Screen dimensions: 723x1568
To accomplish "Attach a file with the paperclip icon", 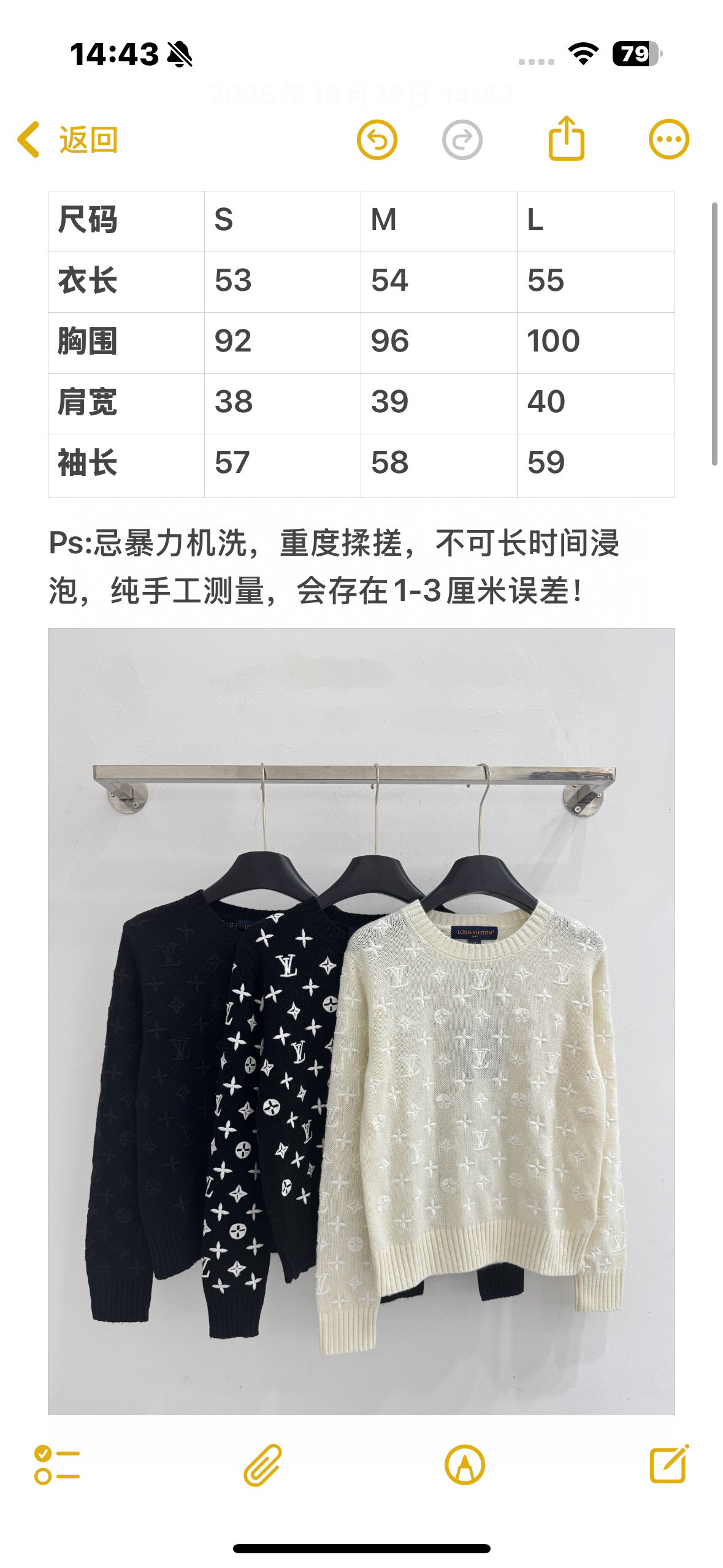I will (x=262, y=1465).
